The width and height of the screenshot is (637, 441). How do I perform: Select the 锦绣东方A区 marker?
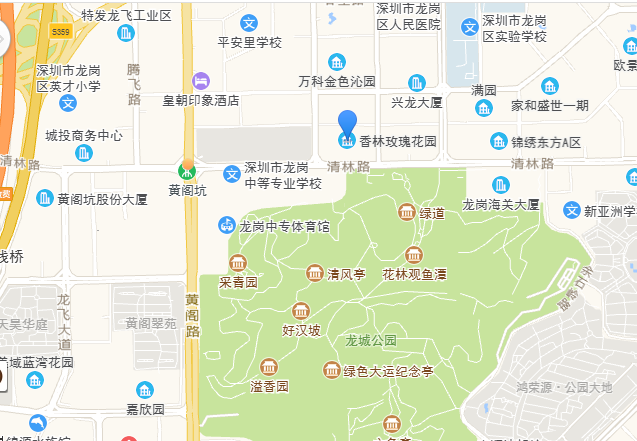pyautogui.click(x=498, y=142)
